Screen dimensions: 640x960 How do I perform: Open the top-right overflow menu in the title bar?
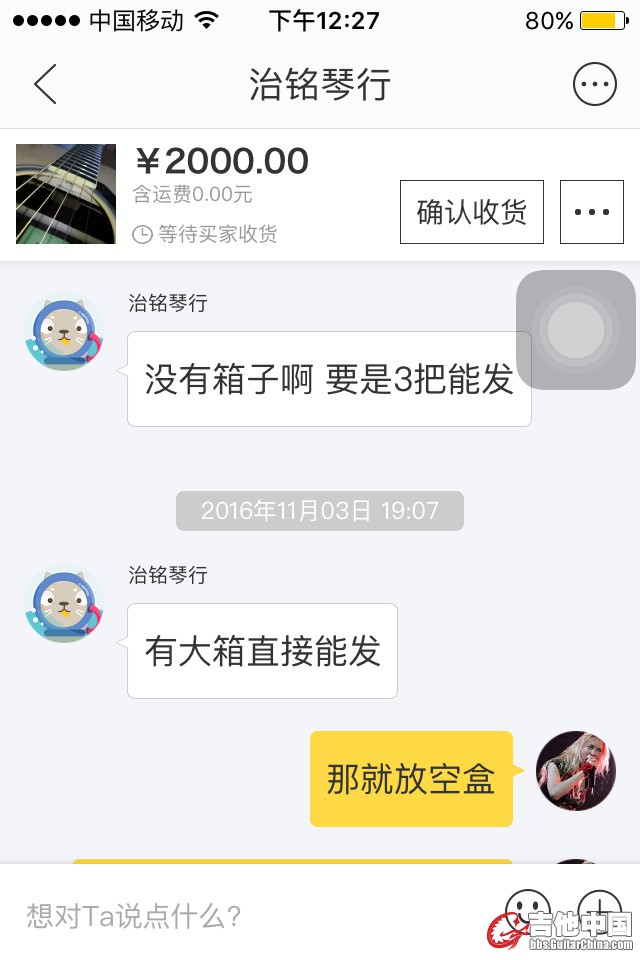click(x=595, y=85)
